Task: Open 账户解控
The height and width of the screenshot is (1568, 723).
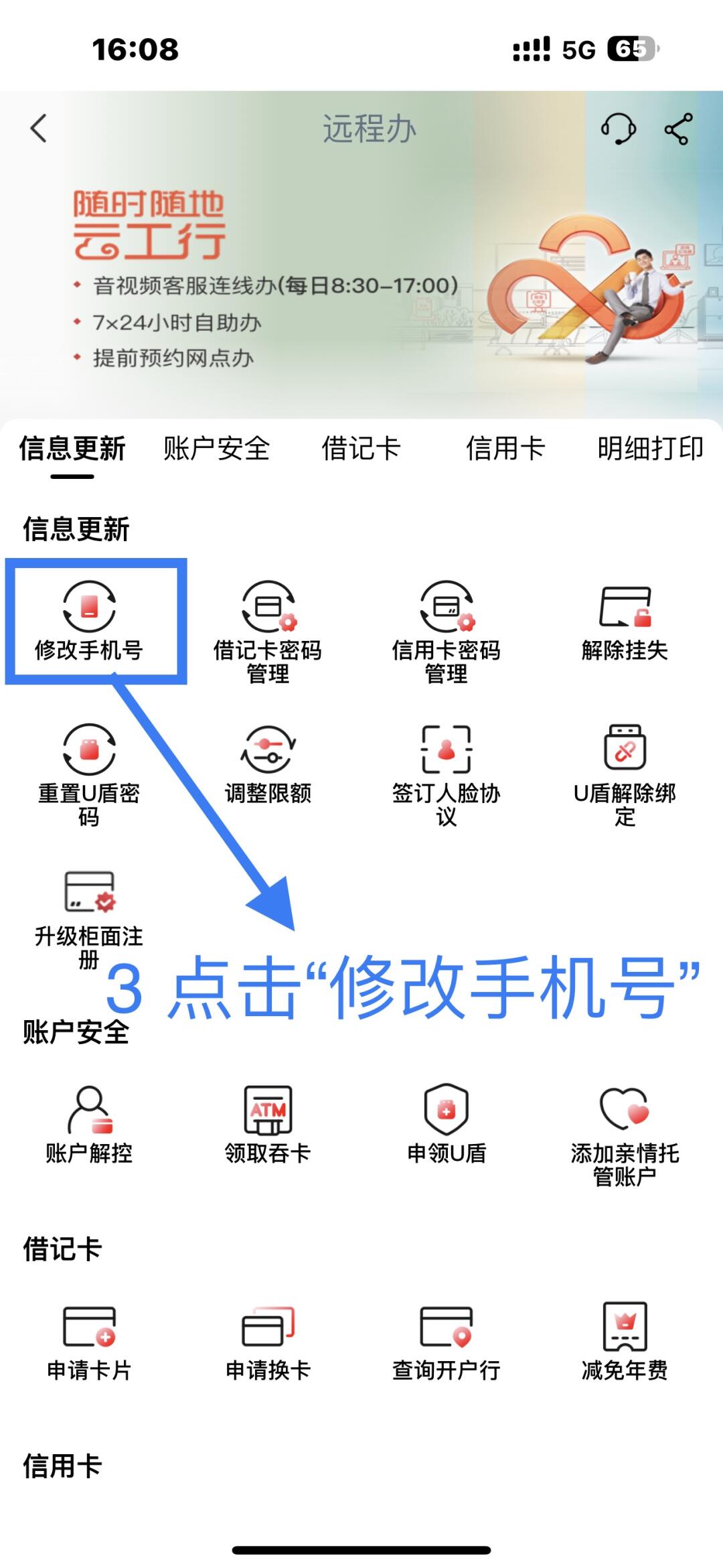Action: 89,1125
